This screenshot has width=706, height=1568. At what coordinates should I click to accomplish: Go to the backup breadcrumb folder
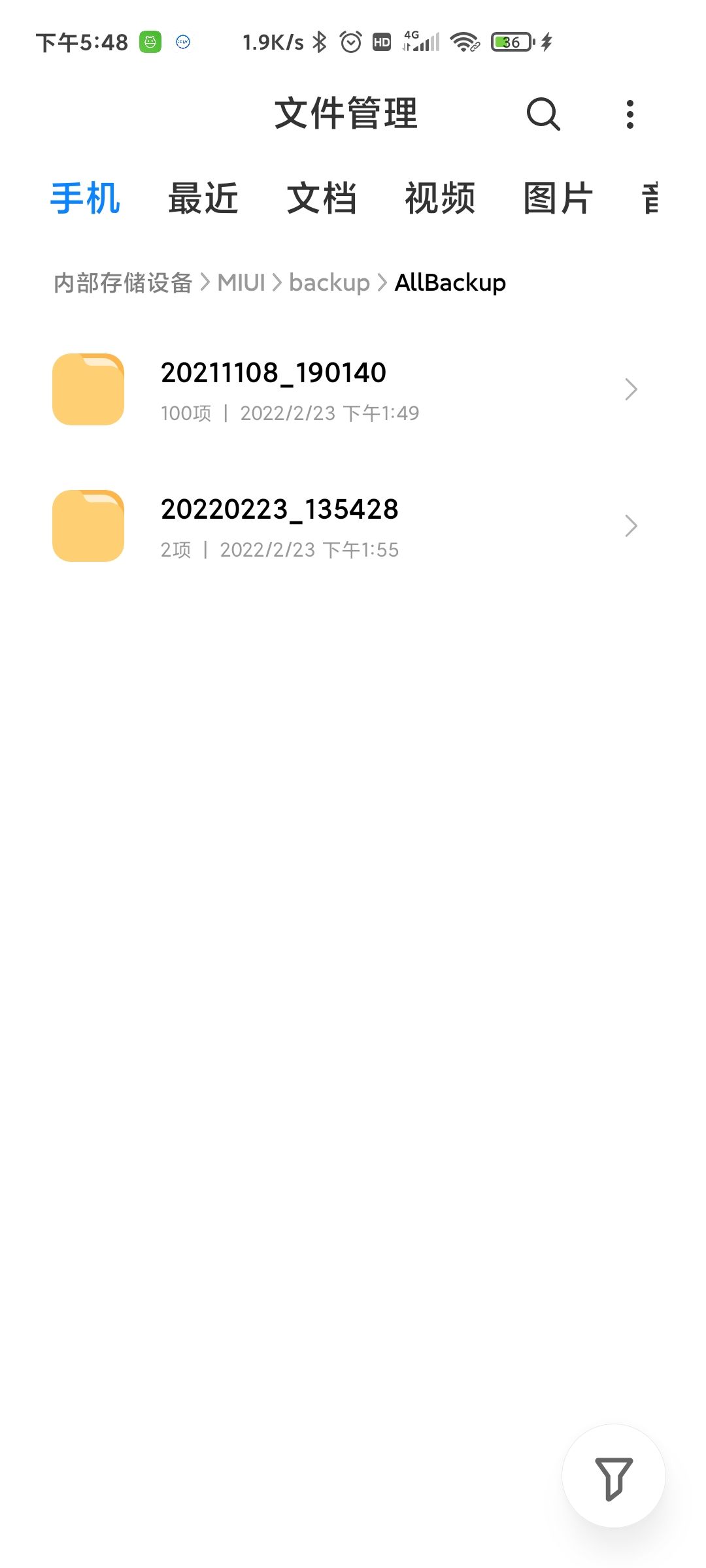[329, 283]
